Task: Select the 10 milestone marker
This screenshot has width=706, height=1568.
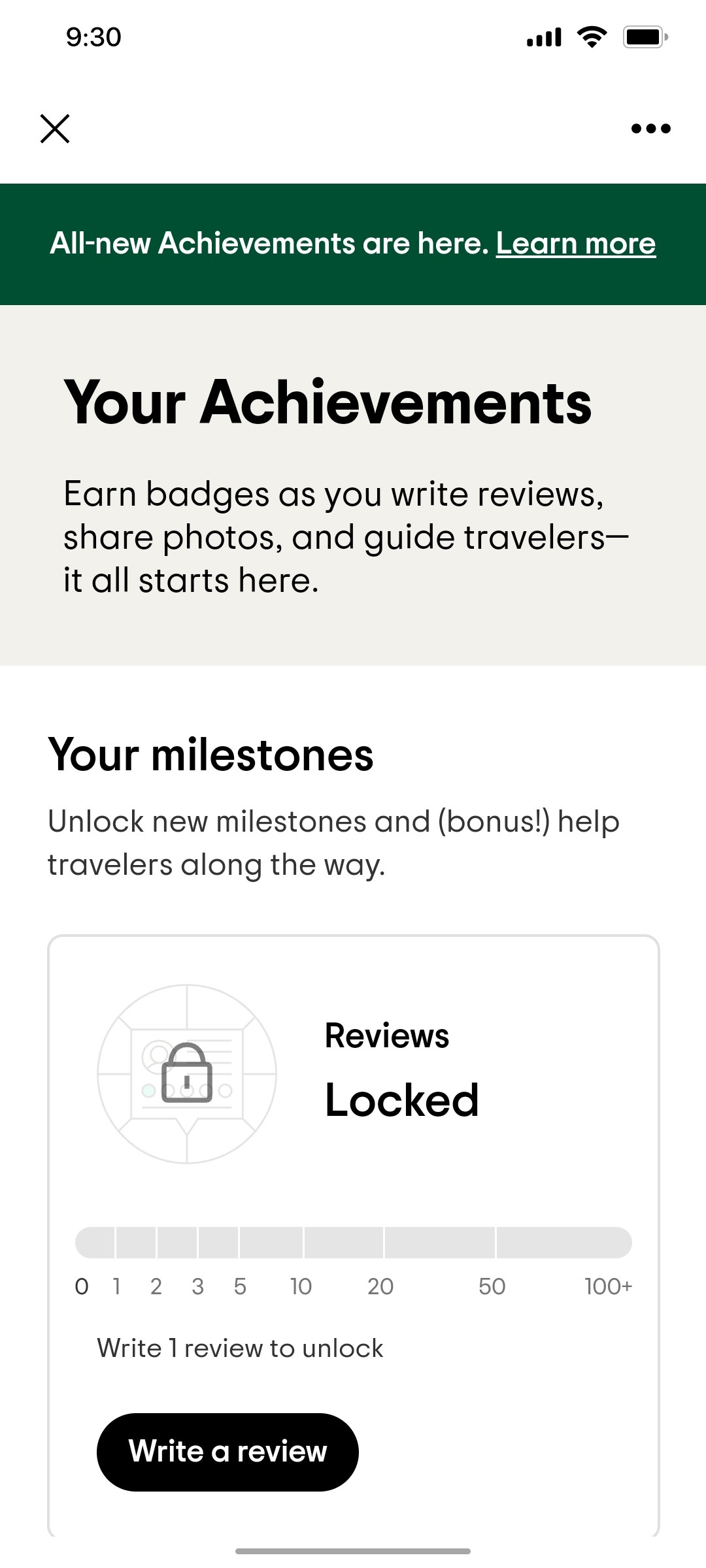Action: click(299, 1286)
